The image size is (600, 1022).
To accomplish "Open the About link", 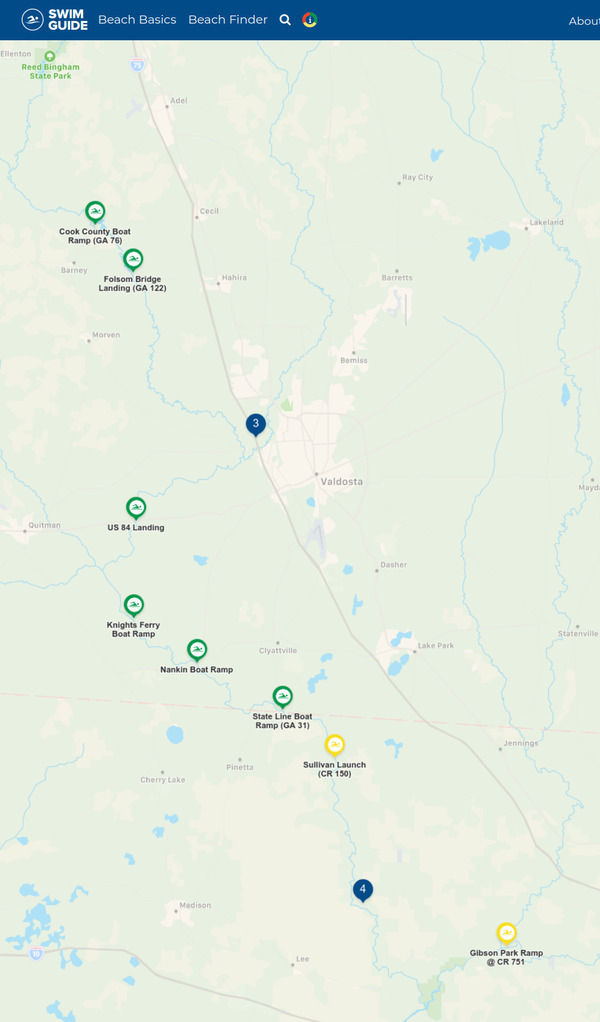I will point(584,21).
